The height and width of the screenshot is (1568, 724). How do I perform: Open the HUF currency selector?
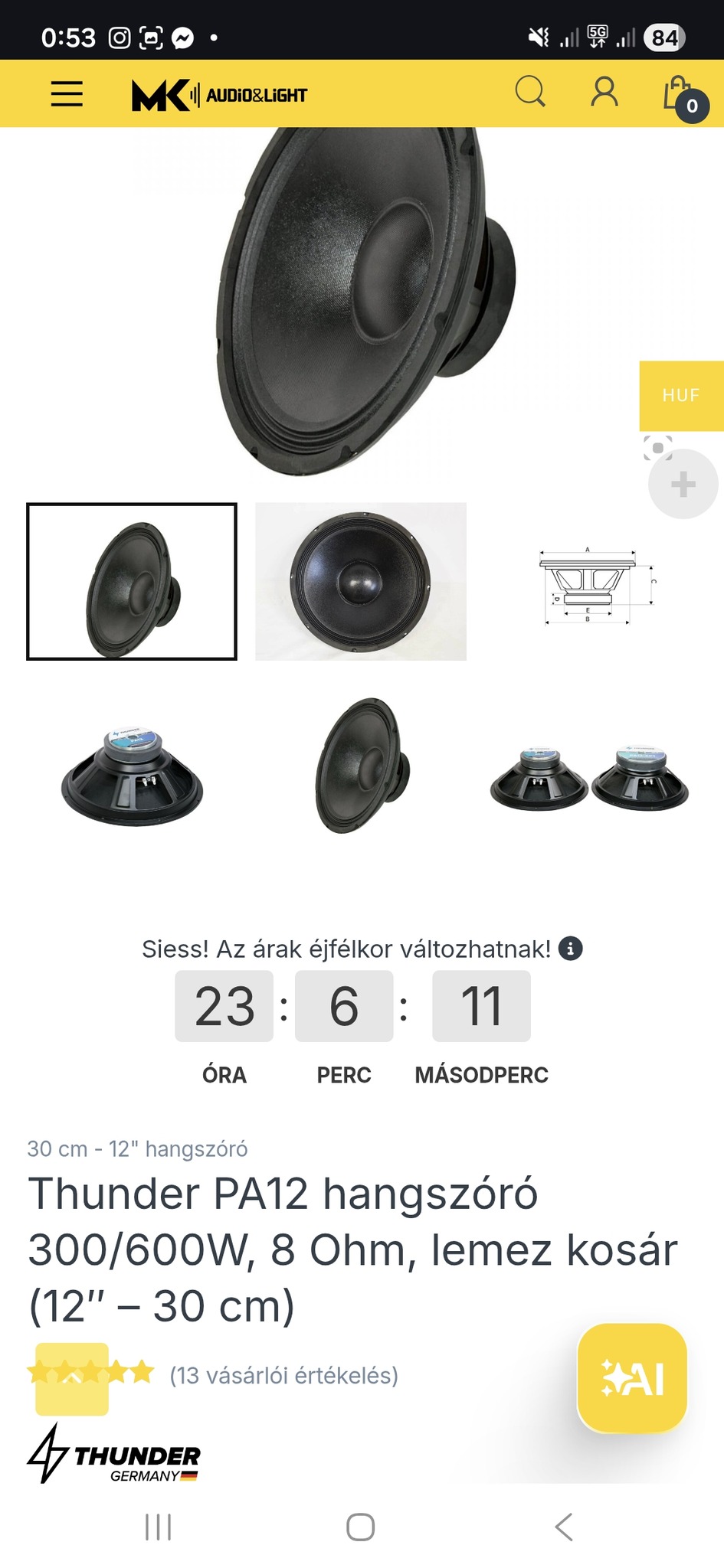pos(681,395)
